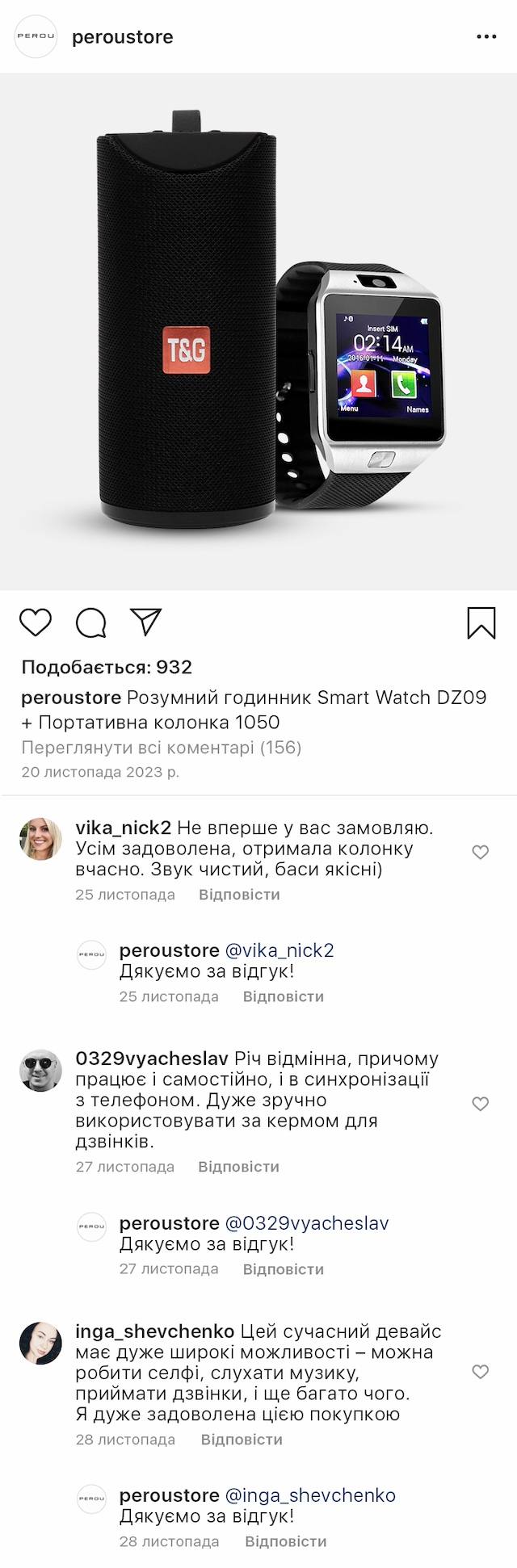Open the @0329vyacheslav mention link
Image resolution: width=517 pixels, height=1568 pixels.
pos(306,1223)
